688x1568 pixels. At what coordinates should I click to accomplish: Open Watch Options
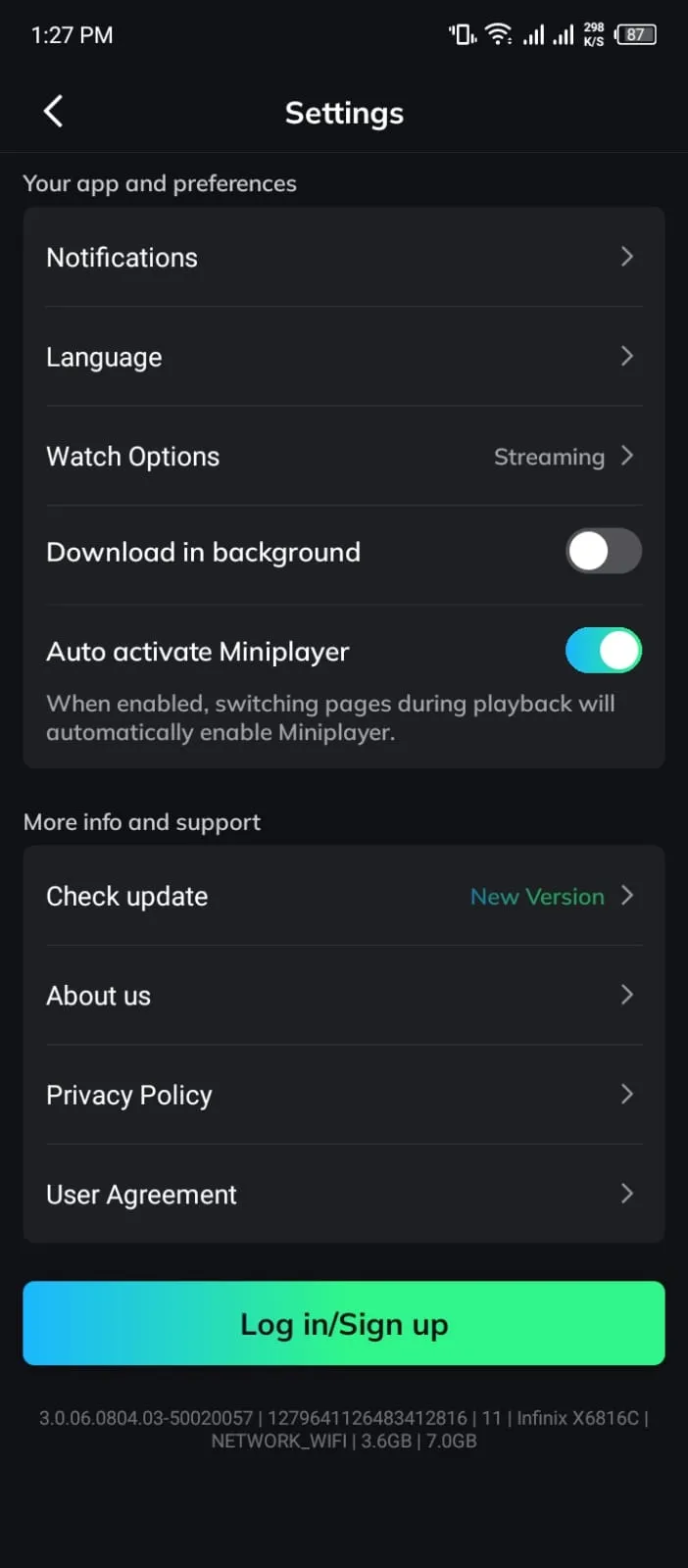coord(343,457)
